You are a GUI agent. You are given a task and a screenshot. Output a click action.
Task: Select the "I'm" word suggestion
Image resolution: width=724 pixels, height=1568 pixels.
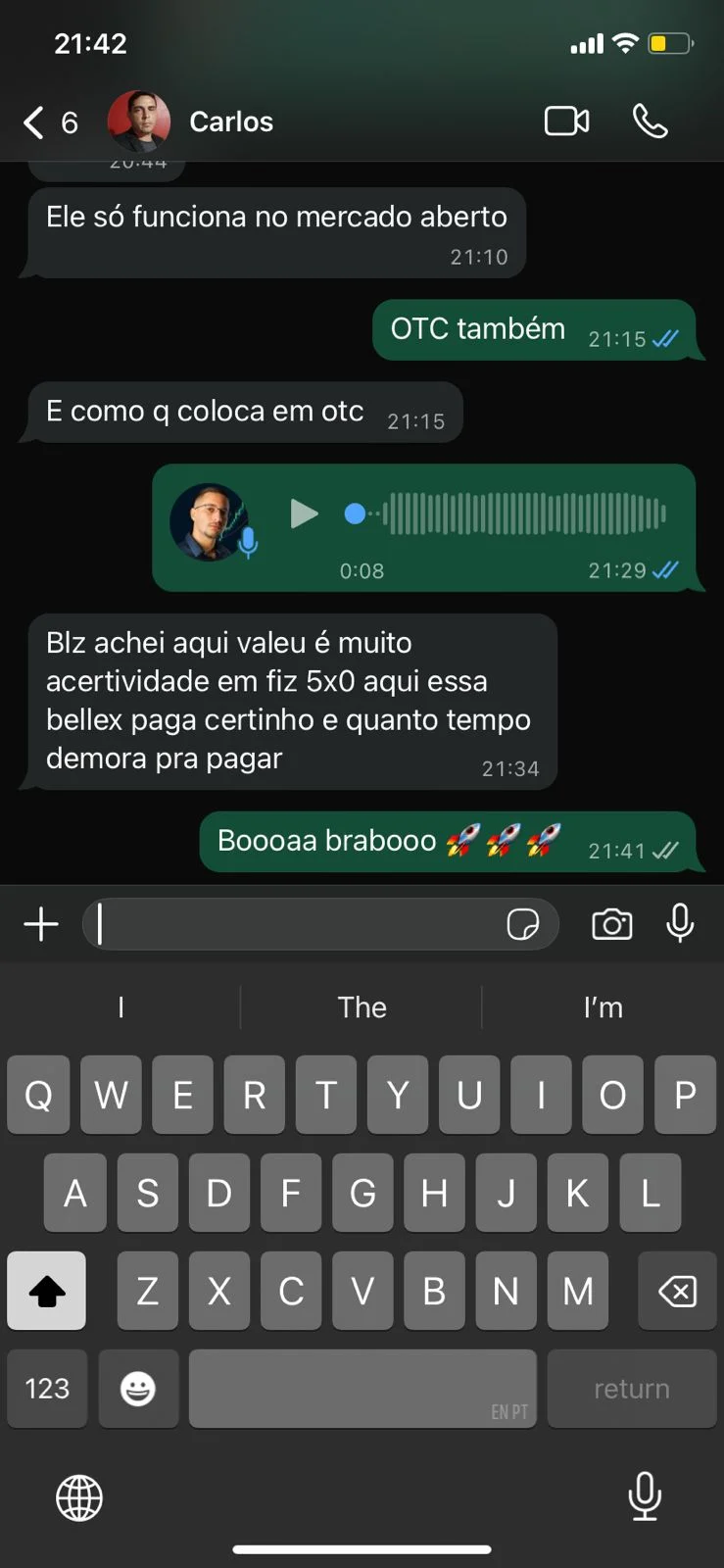603,1007
